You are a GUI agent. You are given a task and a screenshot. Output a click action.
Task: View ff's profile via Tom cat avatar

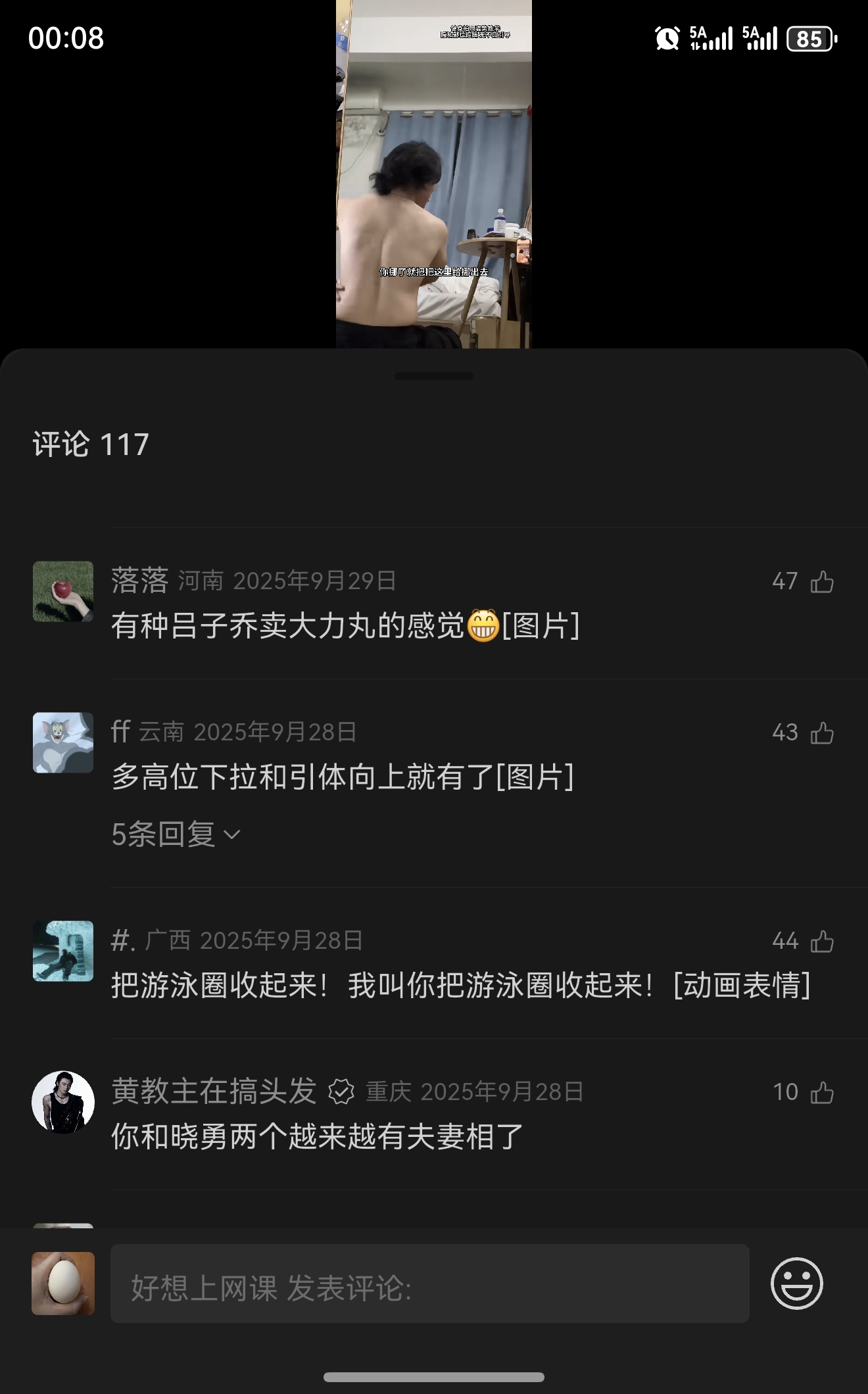tap(63, 742)
